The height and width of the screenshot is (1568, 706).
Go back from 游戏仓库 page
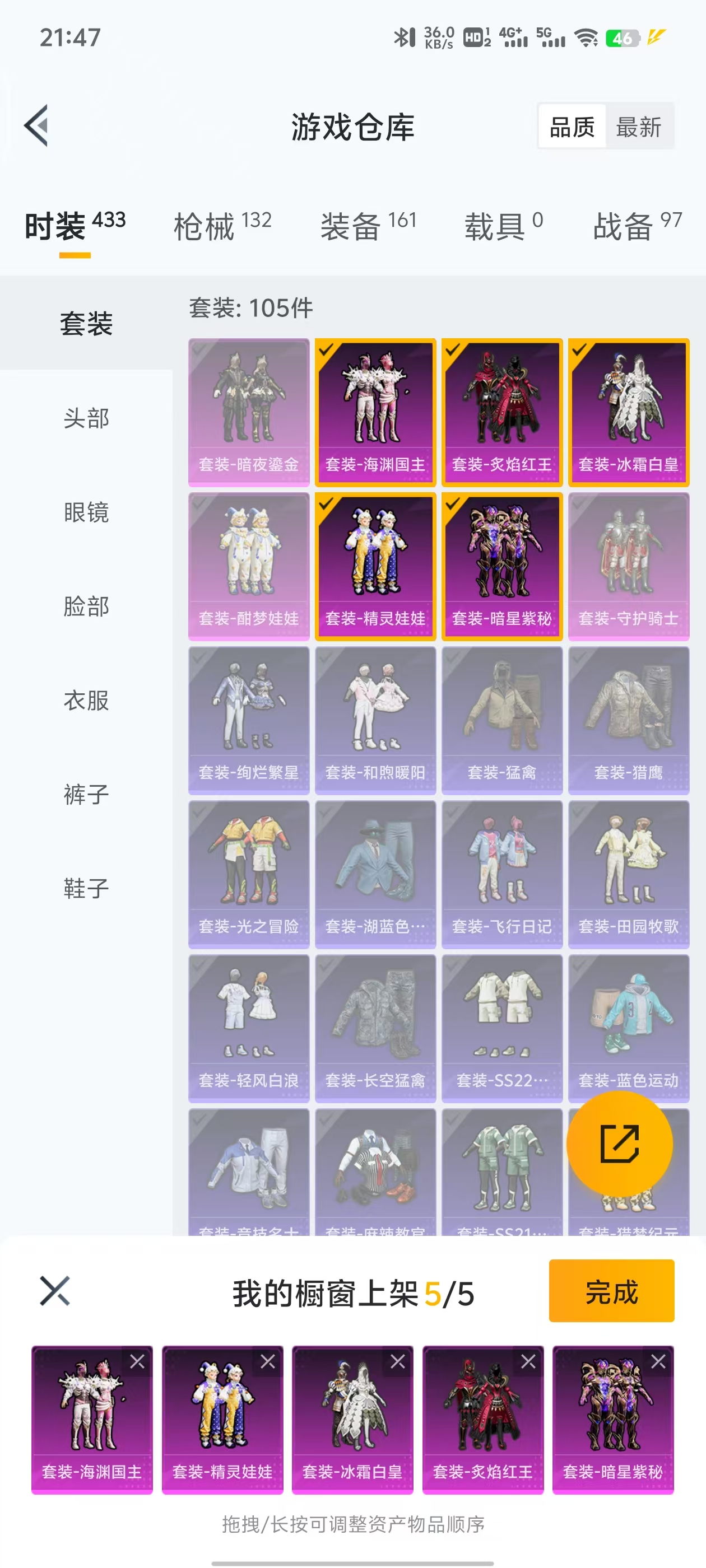[36, 126]
